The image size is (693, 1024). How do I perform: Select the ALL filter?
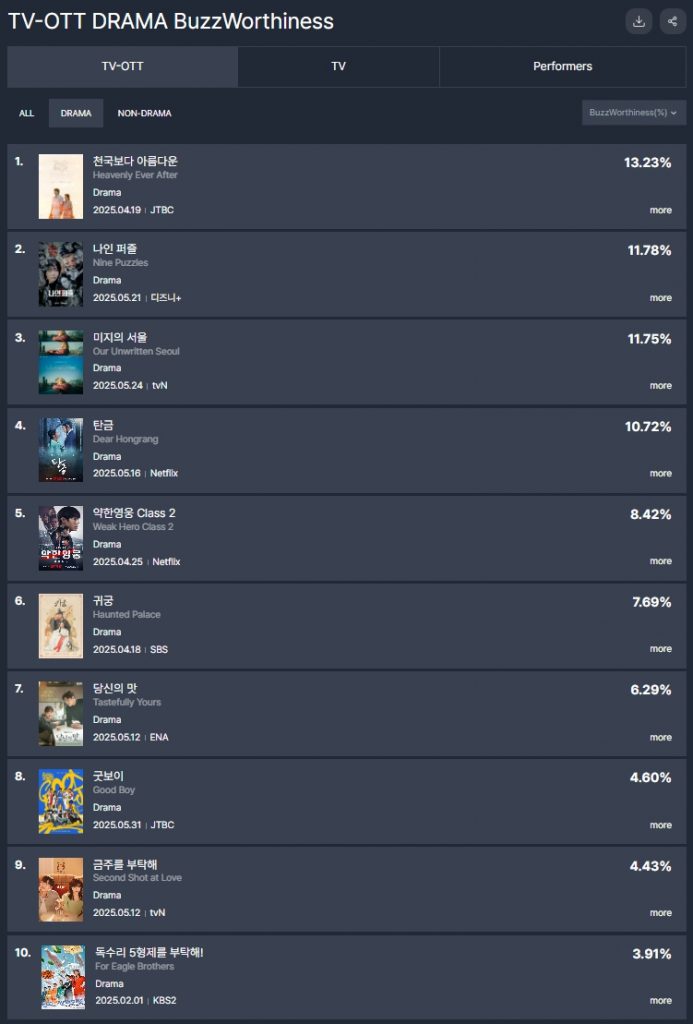pyautogui.click(x=26, y=113)
